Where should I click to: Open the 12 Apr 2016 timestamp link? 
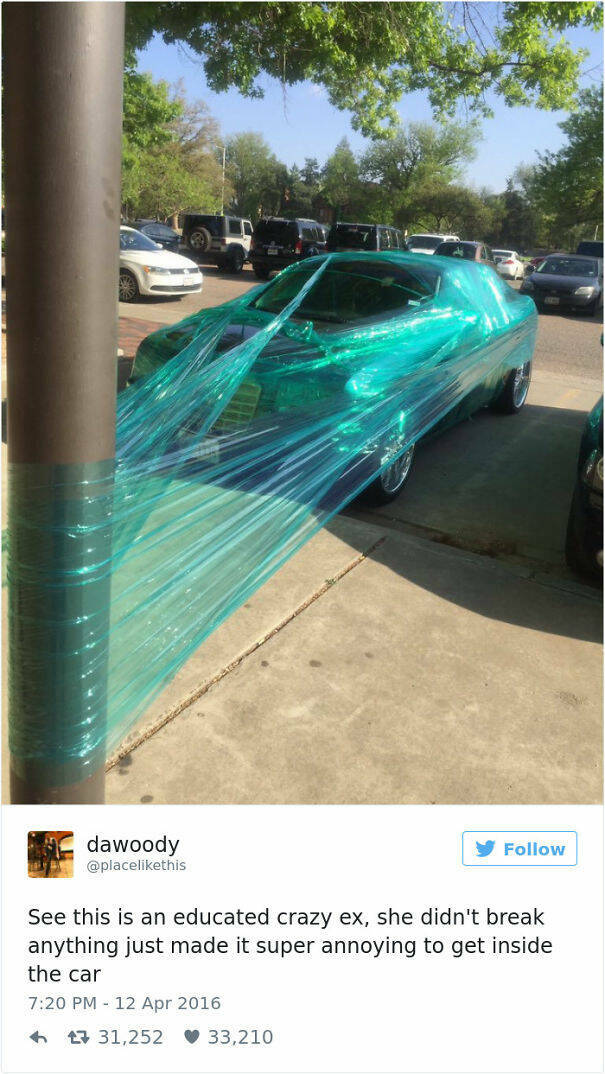pyautogui.click(x=124, y=1003)
